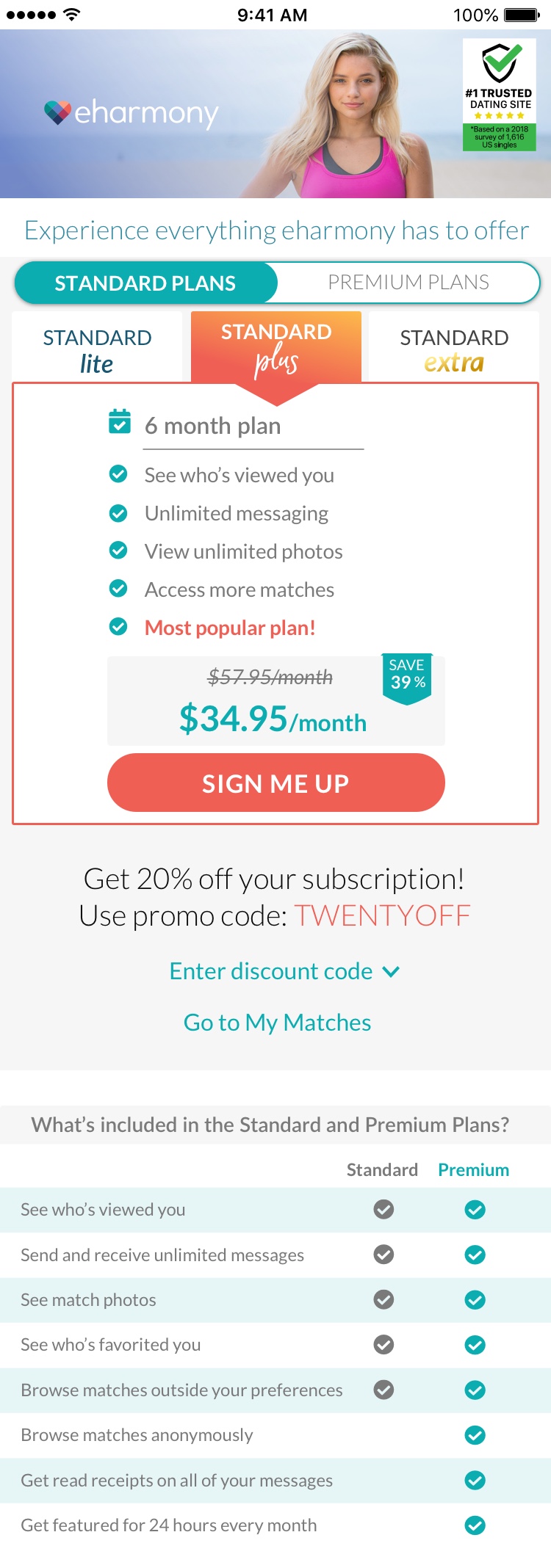Select the Standard plus plan tab
The image size is (551, 1568).
pos(276,347)
